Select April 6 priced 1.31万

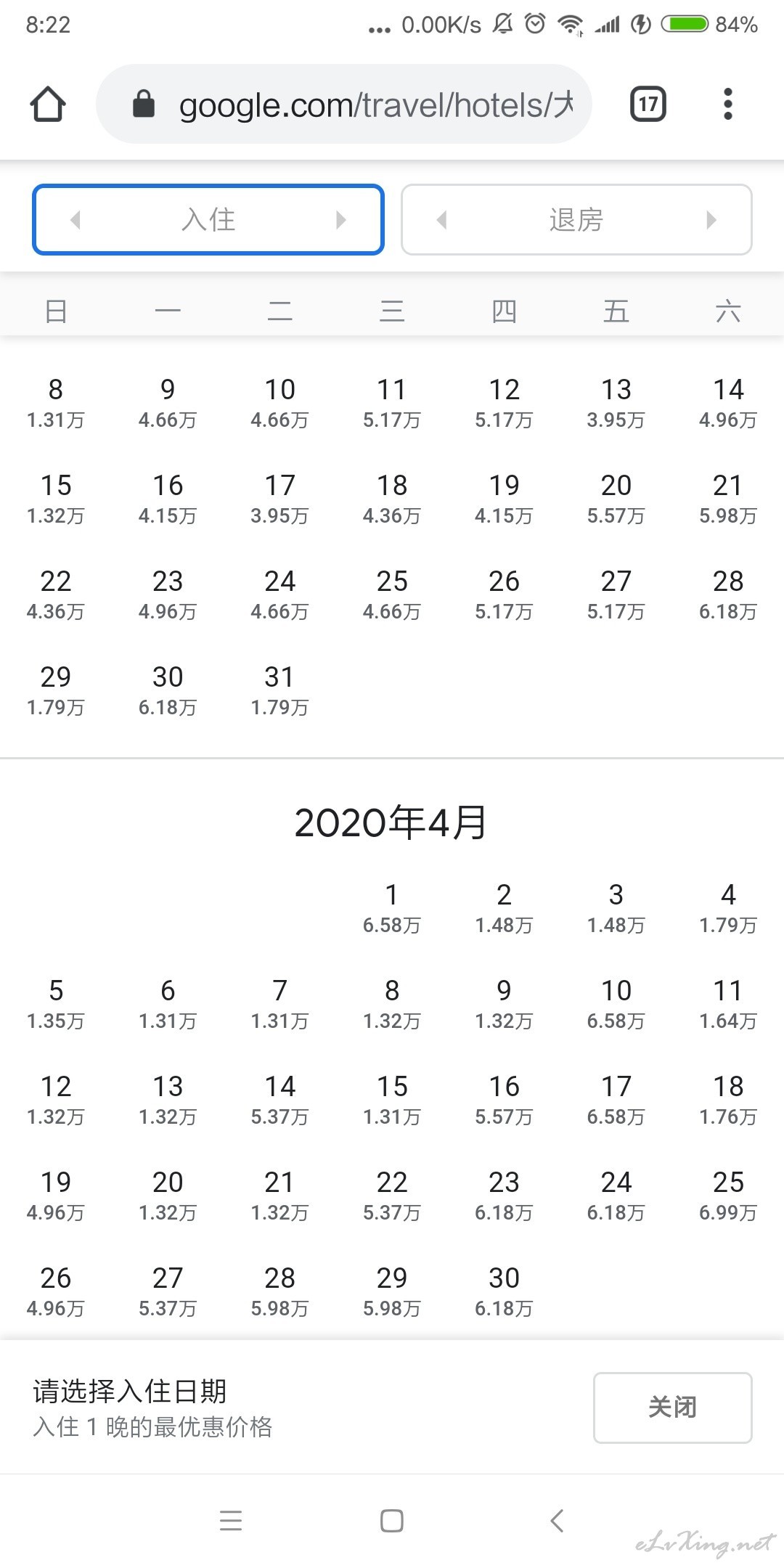pyautogui.click(x=168, y=1003)
